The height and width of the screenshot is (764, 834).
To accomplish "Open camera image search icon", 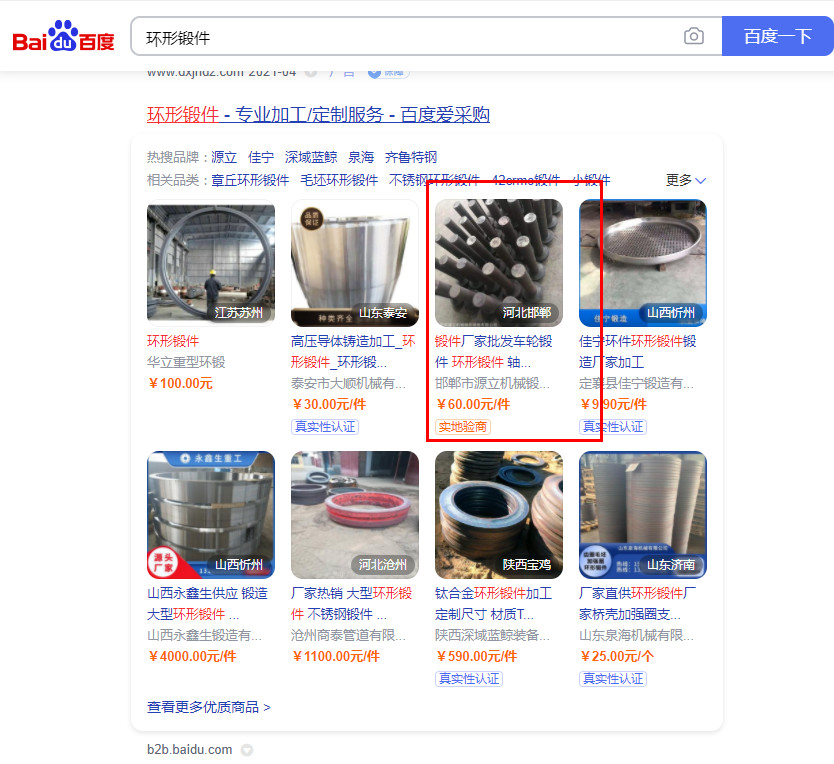I will [x=694, y=37].
